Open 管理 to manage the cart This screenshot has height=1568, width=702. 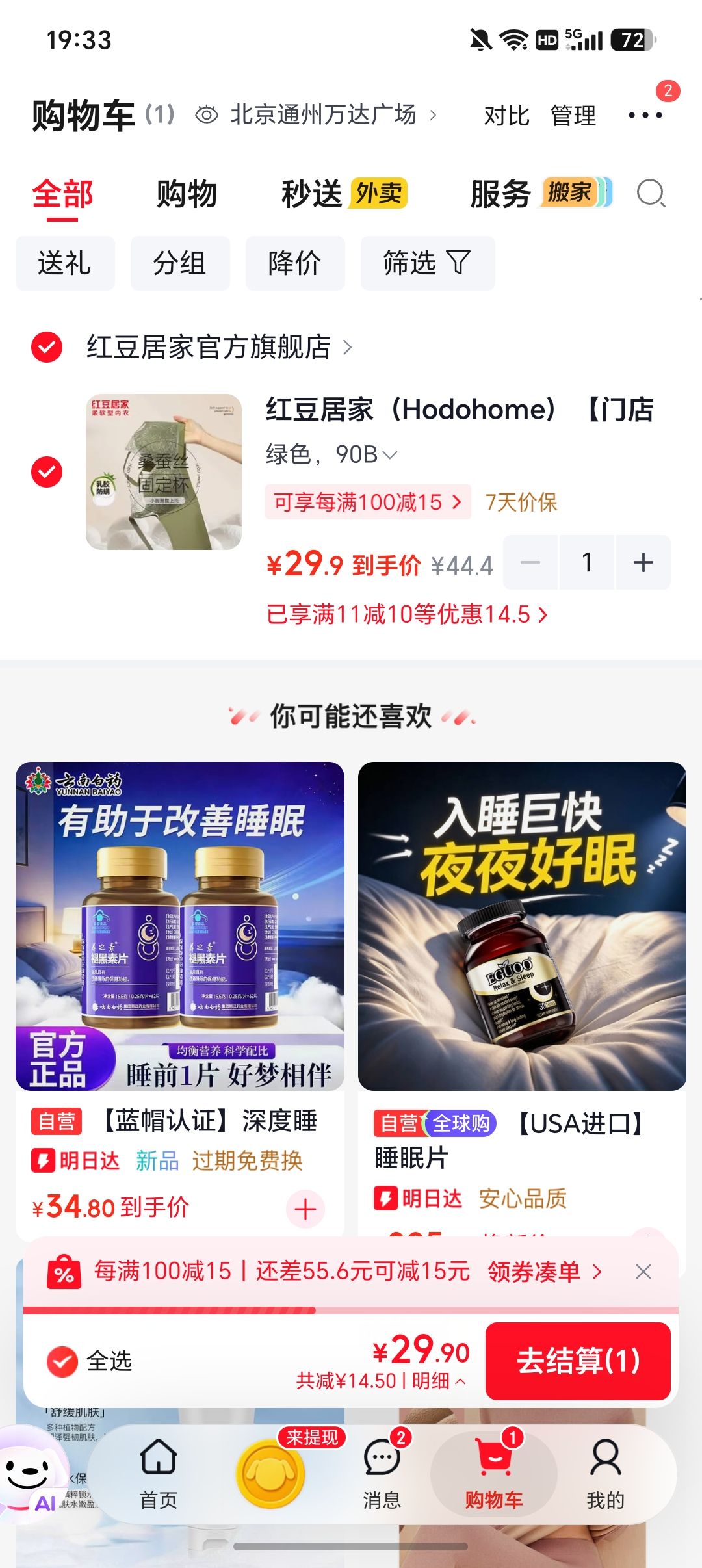573,116
